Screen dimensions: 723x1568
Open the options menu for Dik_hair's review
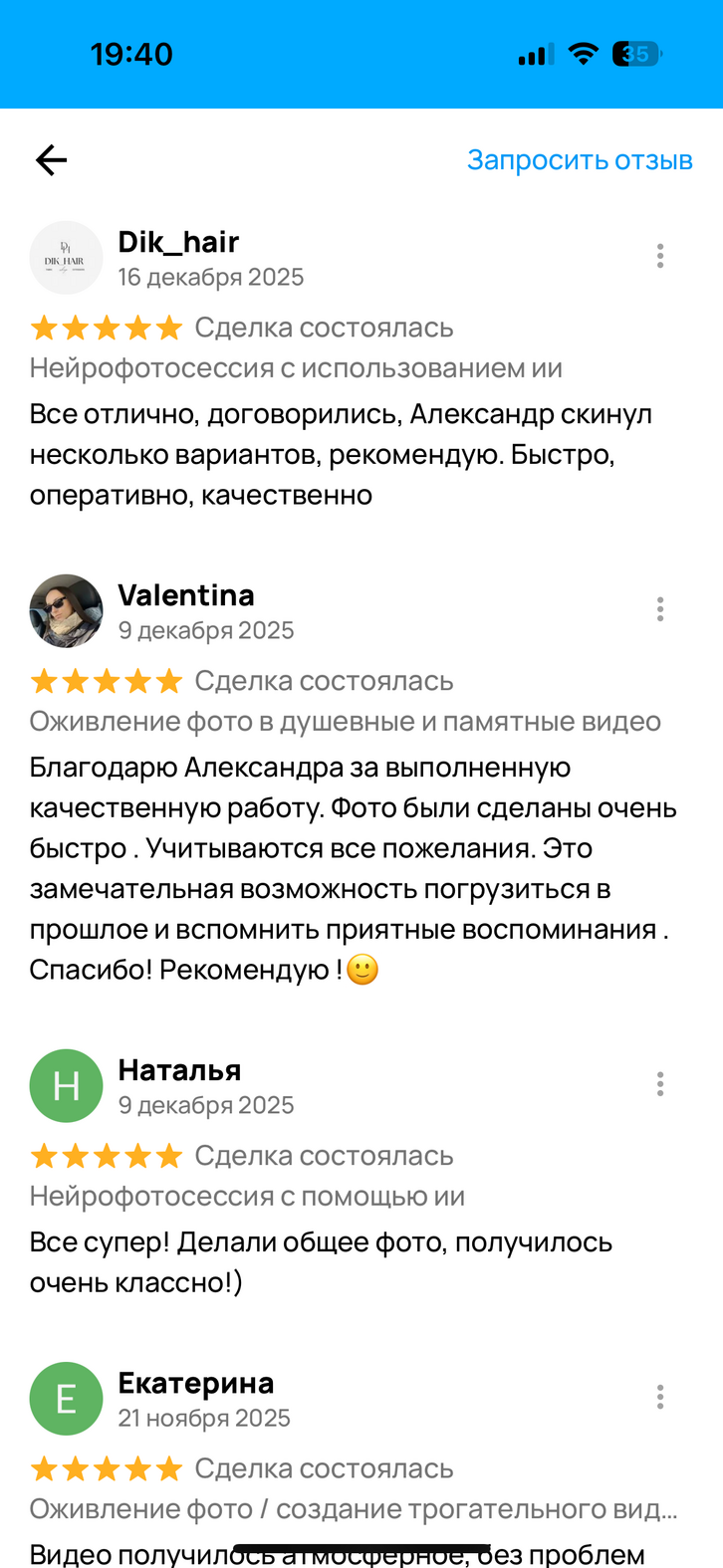660,257
